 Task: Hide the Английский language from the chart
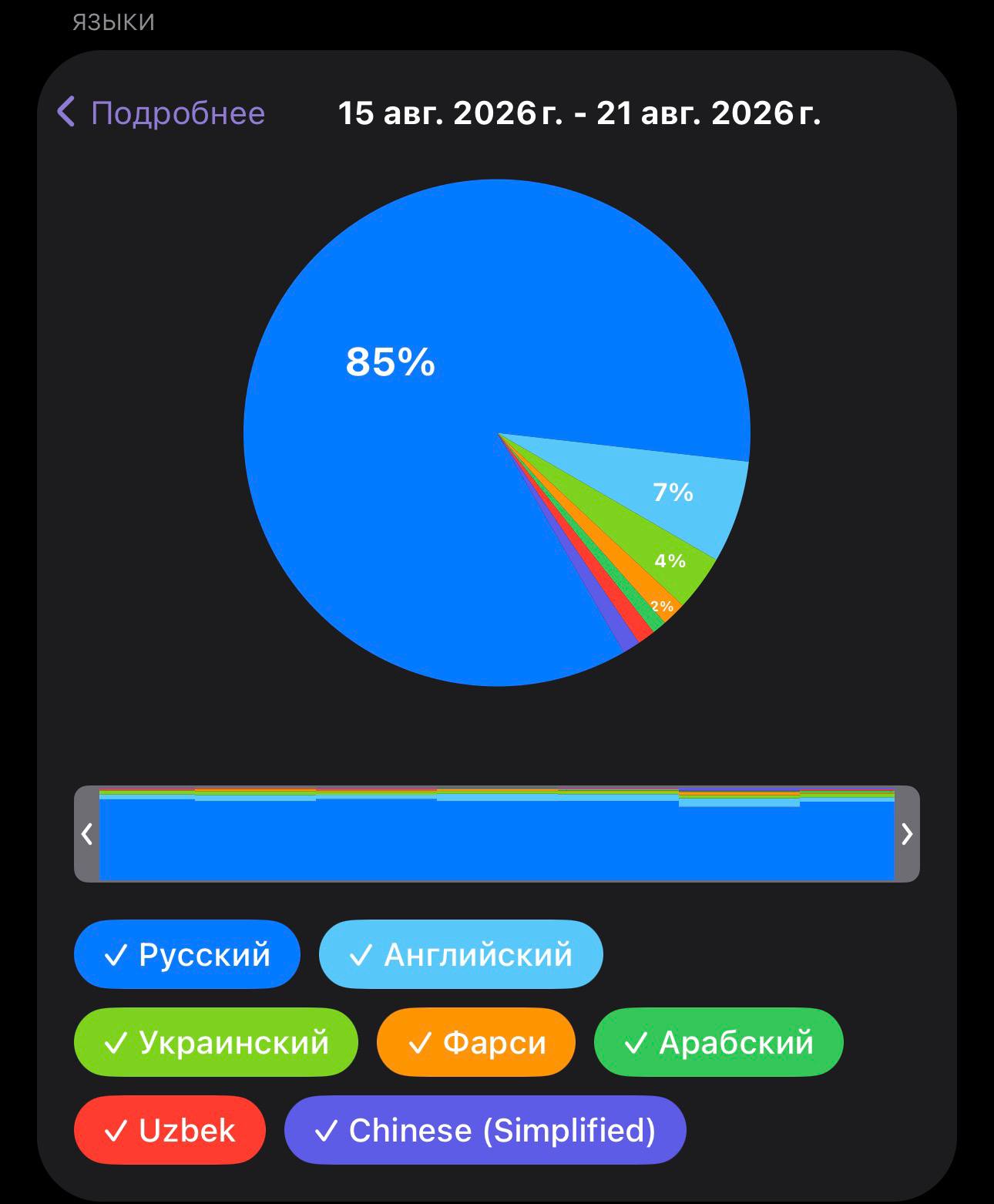(x=461, y=954)
